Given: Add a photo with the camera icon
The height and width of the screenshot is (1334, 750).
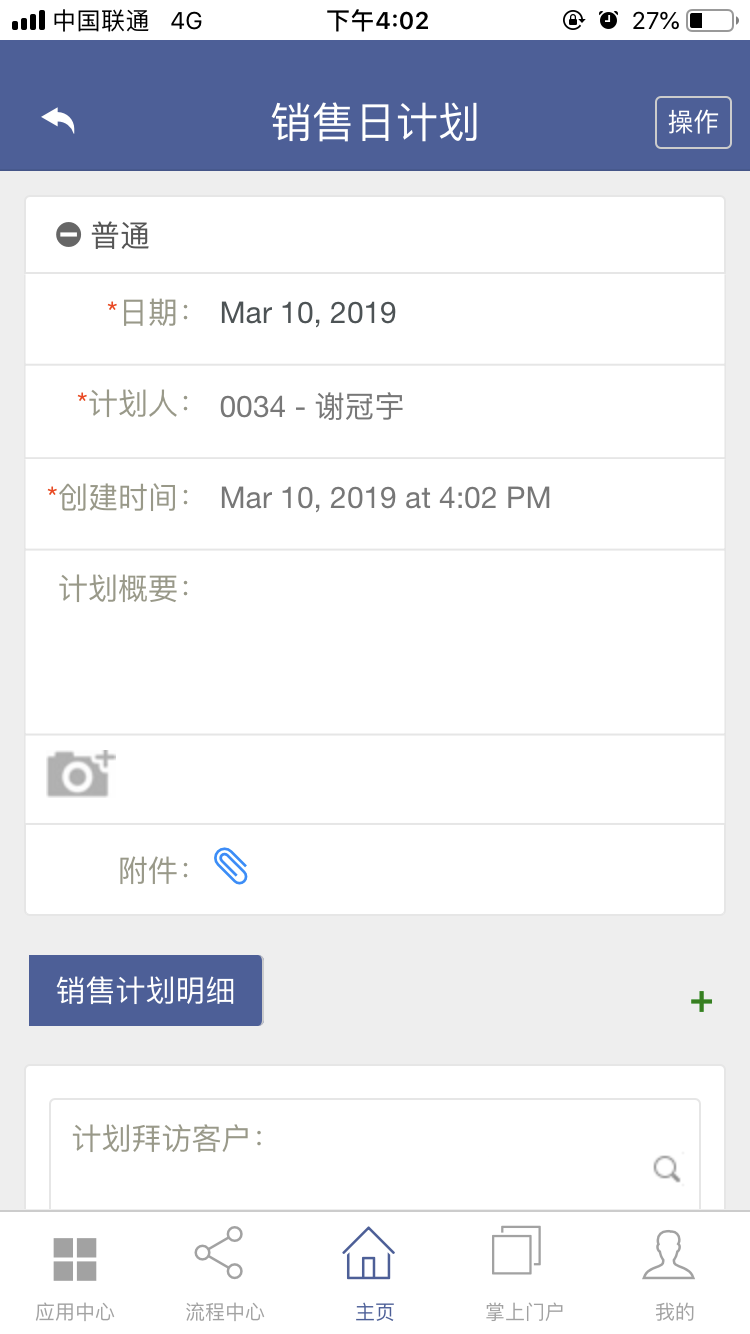Looking at the screenshot, I should (80, 774).
